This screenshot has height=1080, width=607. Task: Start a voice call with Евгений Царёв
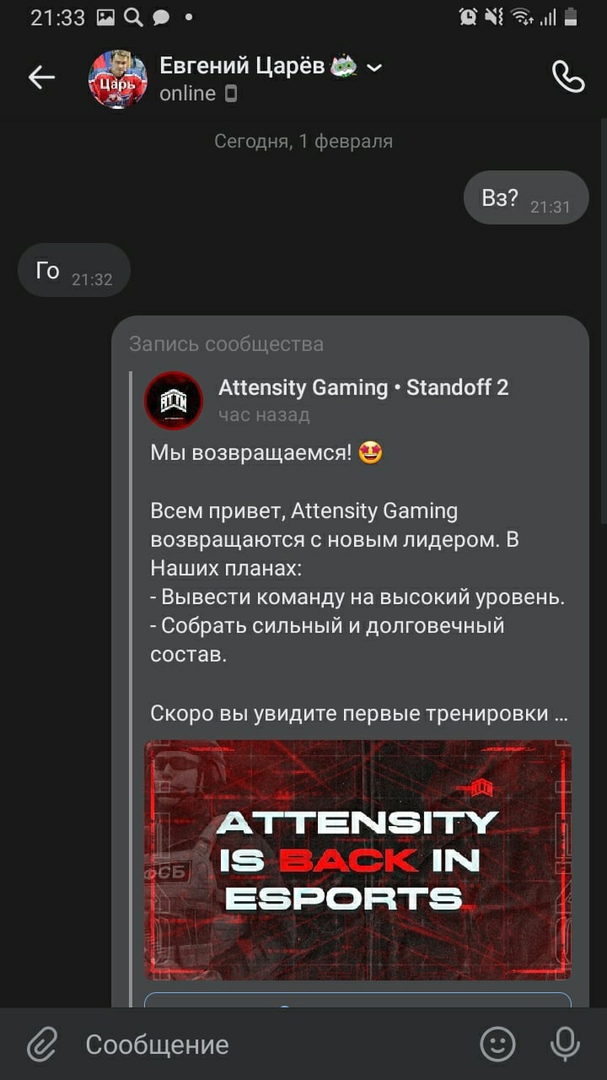tap(568, 77)
